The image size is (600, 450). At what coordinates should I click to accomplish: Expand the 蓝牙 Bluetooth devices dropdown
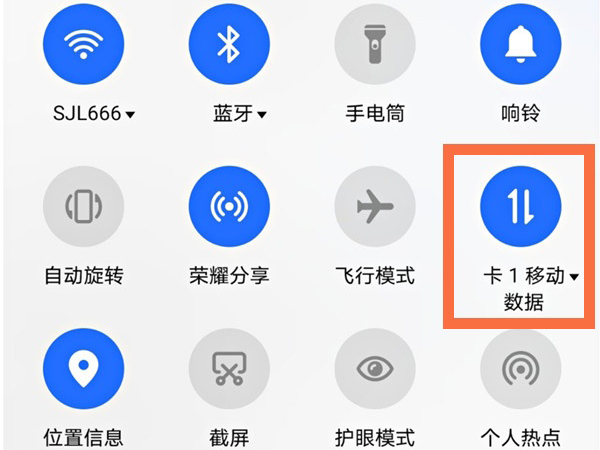coord(262,115)
